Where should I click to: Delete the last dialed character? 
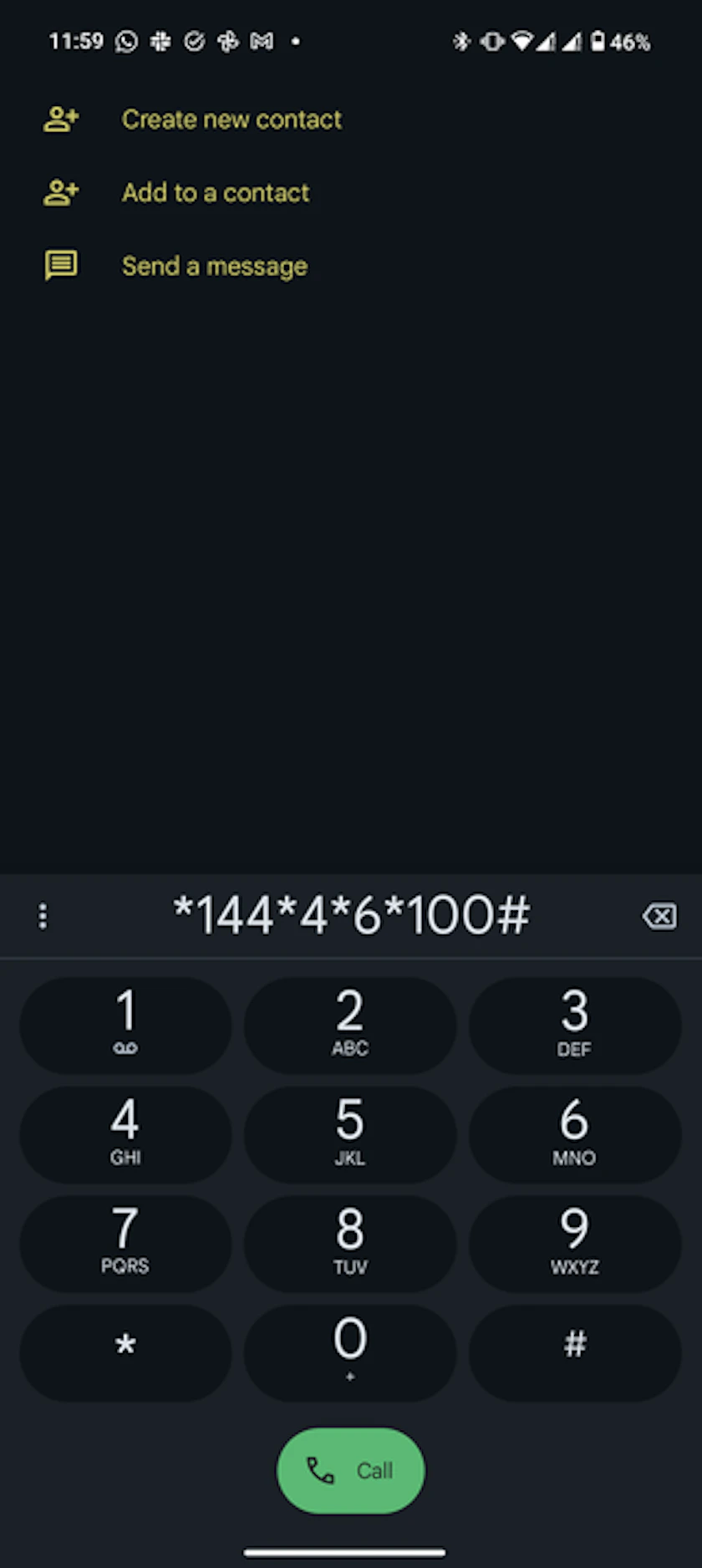tap(659, 916)
